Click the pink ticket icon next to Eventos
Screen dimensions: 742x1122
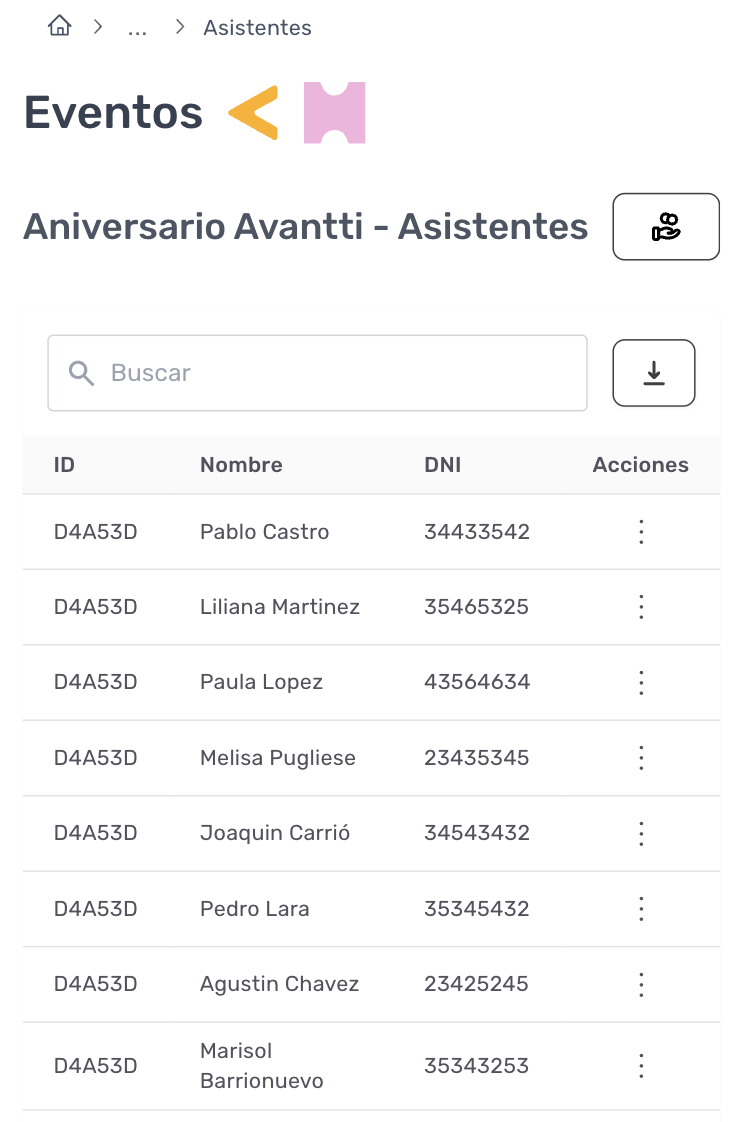click(333, 112)
